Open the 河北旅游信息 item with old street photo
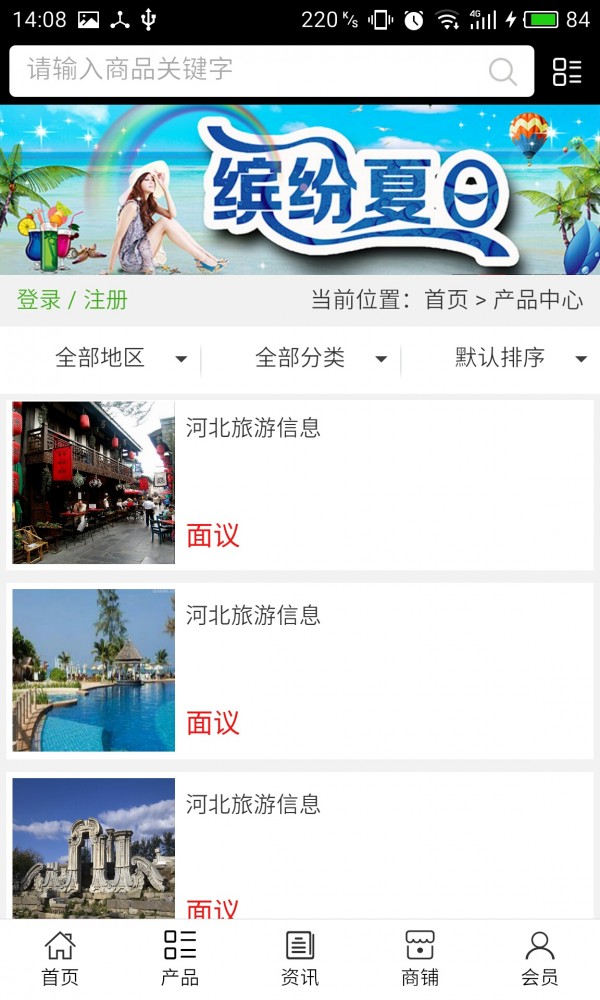Viewport: 600px width, 1000px height. pyautogui.click(x=300, y=484)
